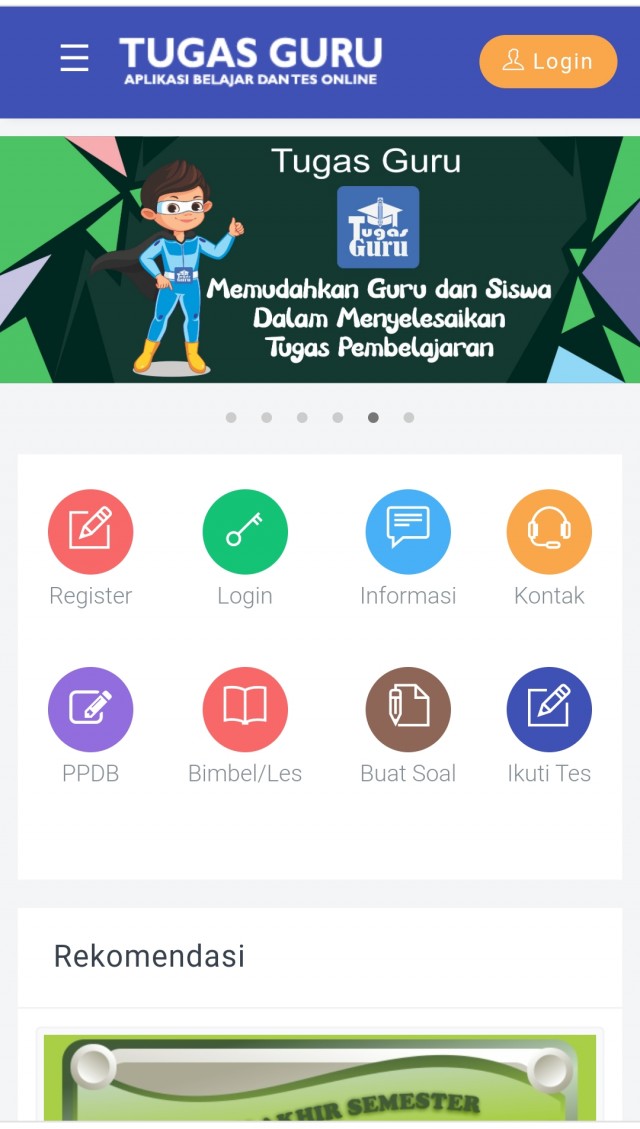
Task: Open the recommended semester test card
Action: tap(320, 1078)
